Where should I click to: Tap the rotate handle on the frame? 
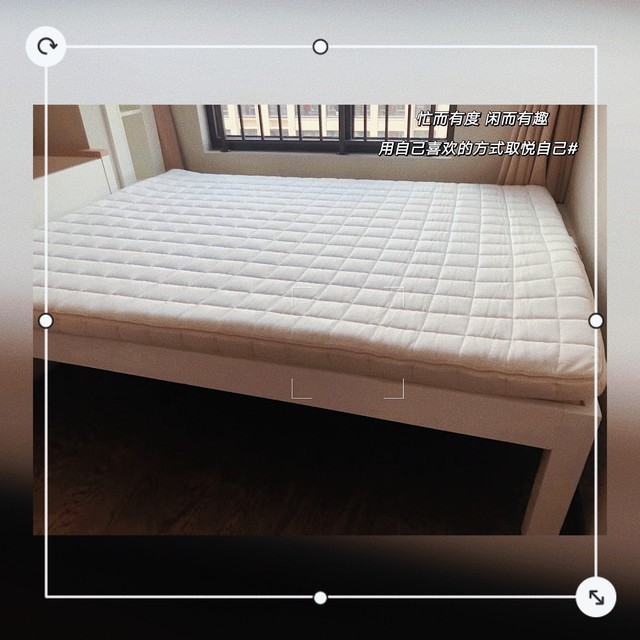[x=46, y=46]
